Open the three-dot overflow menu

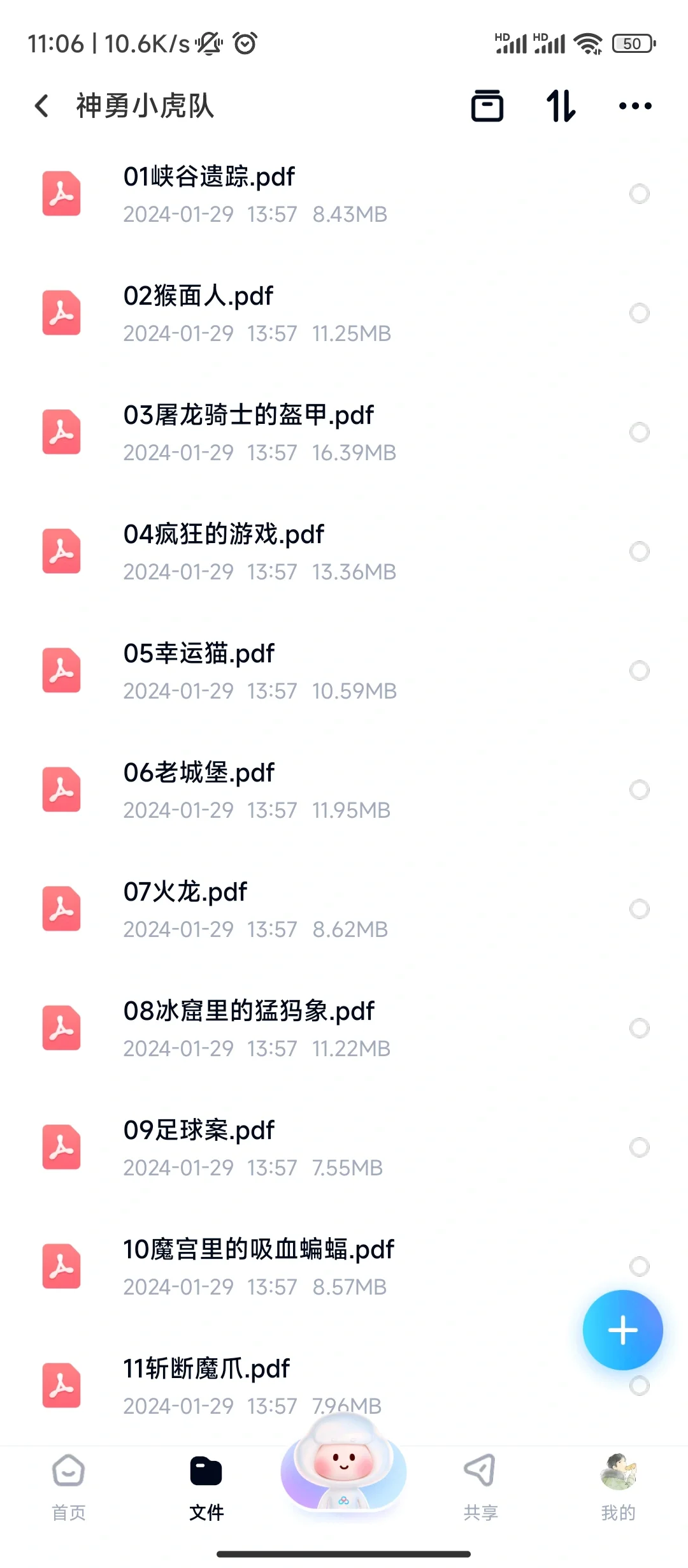pyautogui.click(x=635, y=106)
